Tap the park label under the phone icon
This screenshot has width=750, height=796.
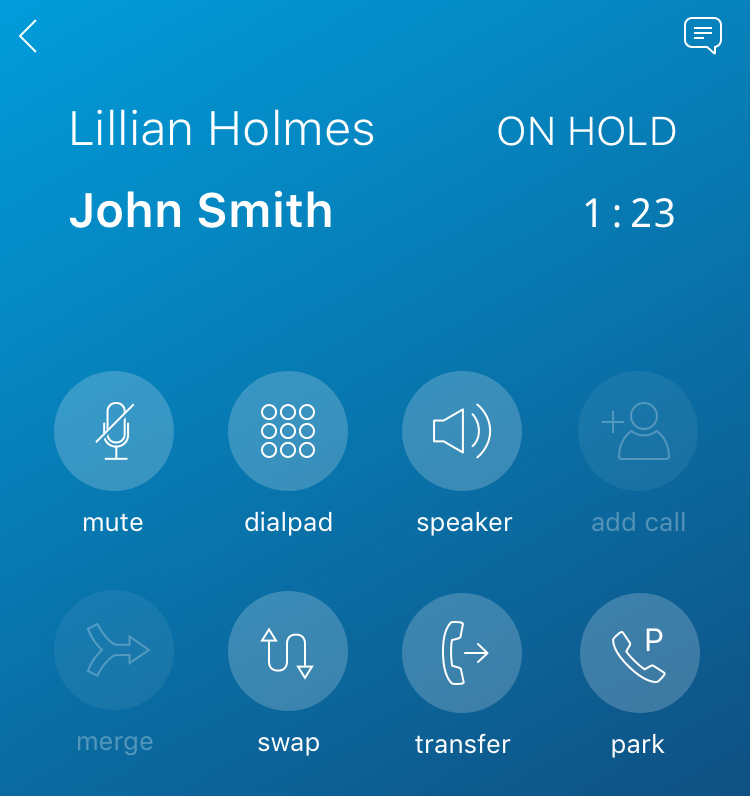[638, 744]
